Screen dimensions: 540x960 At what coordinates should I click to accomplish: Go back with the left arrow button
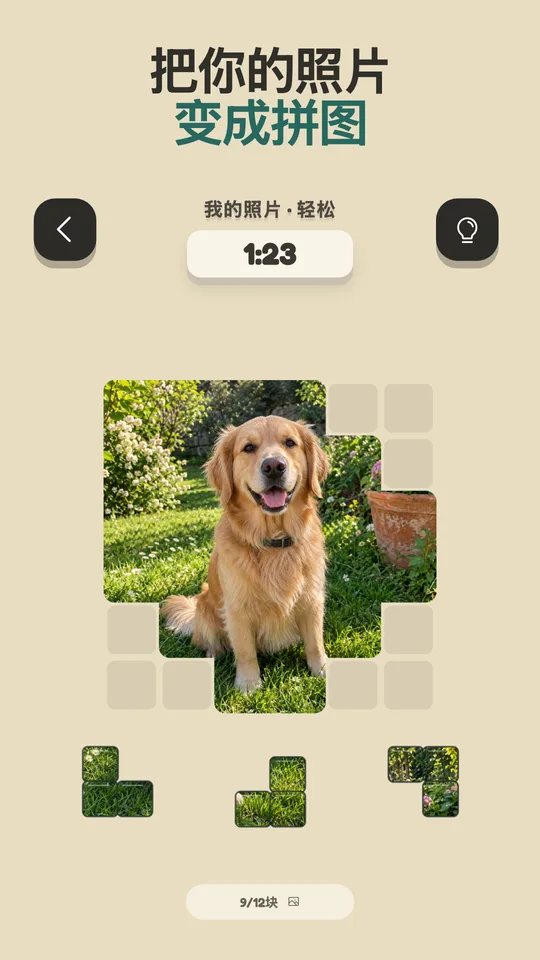(65, 230)
